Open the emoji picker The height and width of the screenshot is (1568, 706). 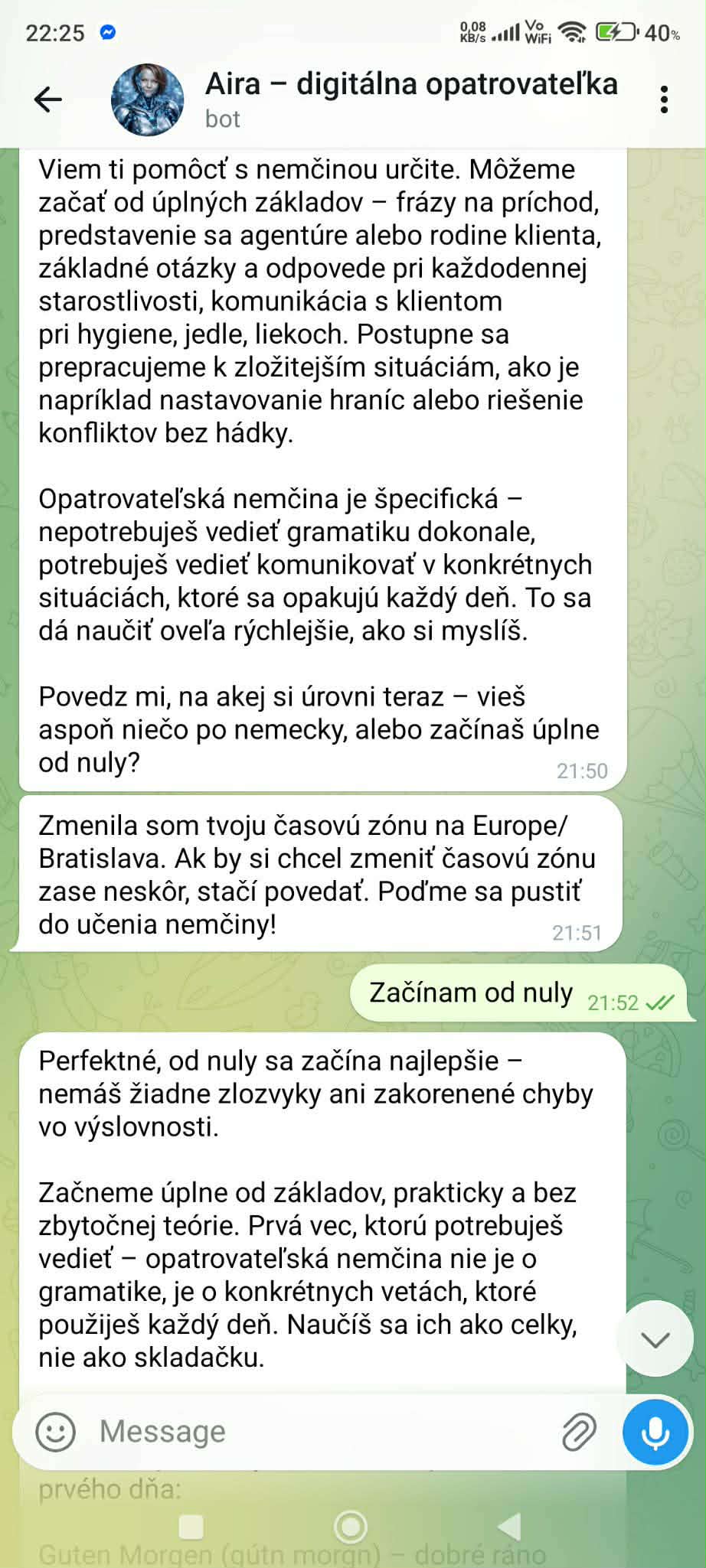tap(56, 1432)
